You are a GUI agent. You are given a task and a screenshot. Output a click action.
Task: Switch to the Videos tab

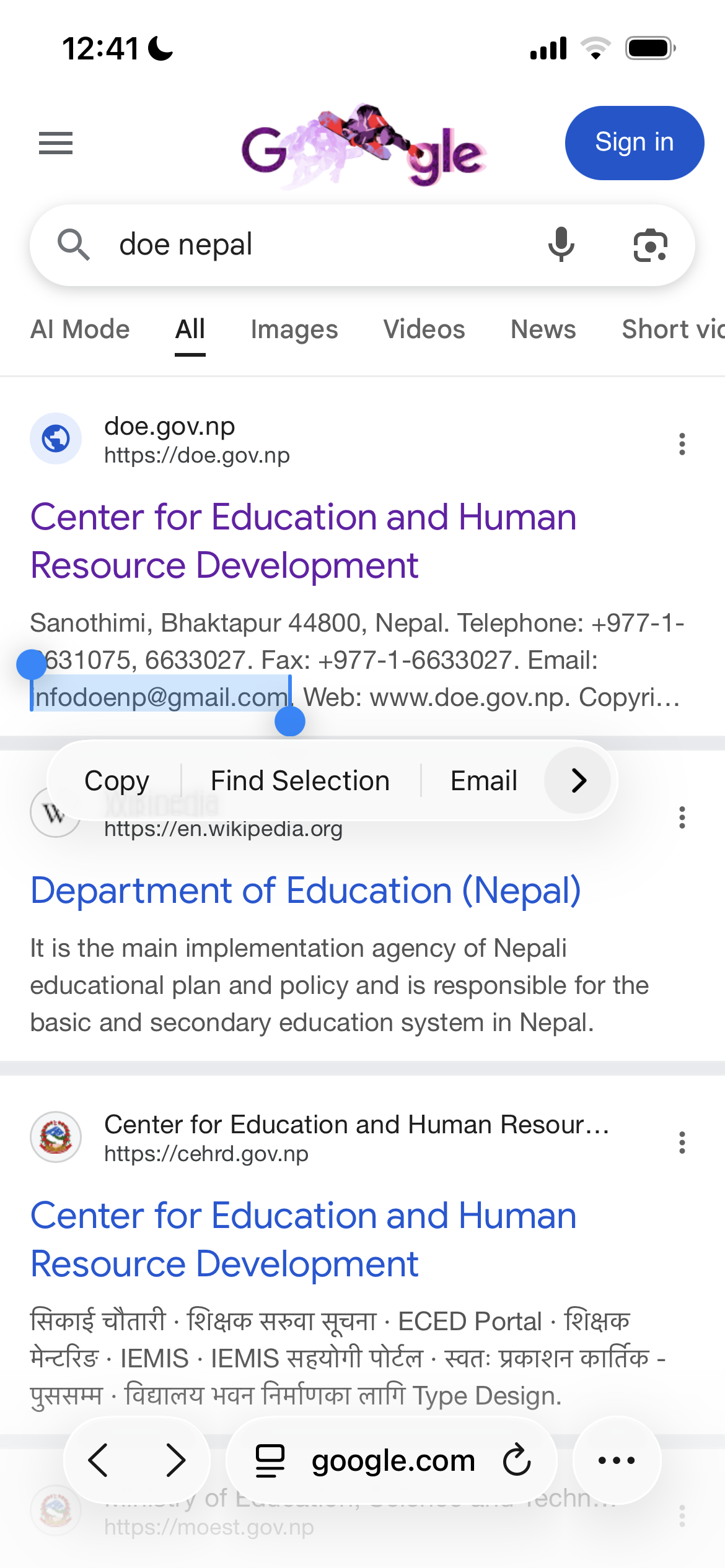pyautogui.click(x=424, y=329)
